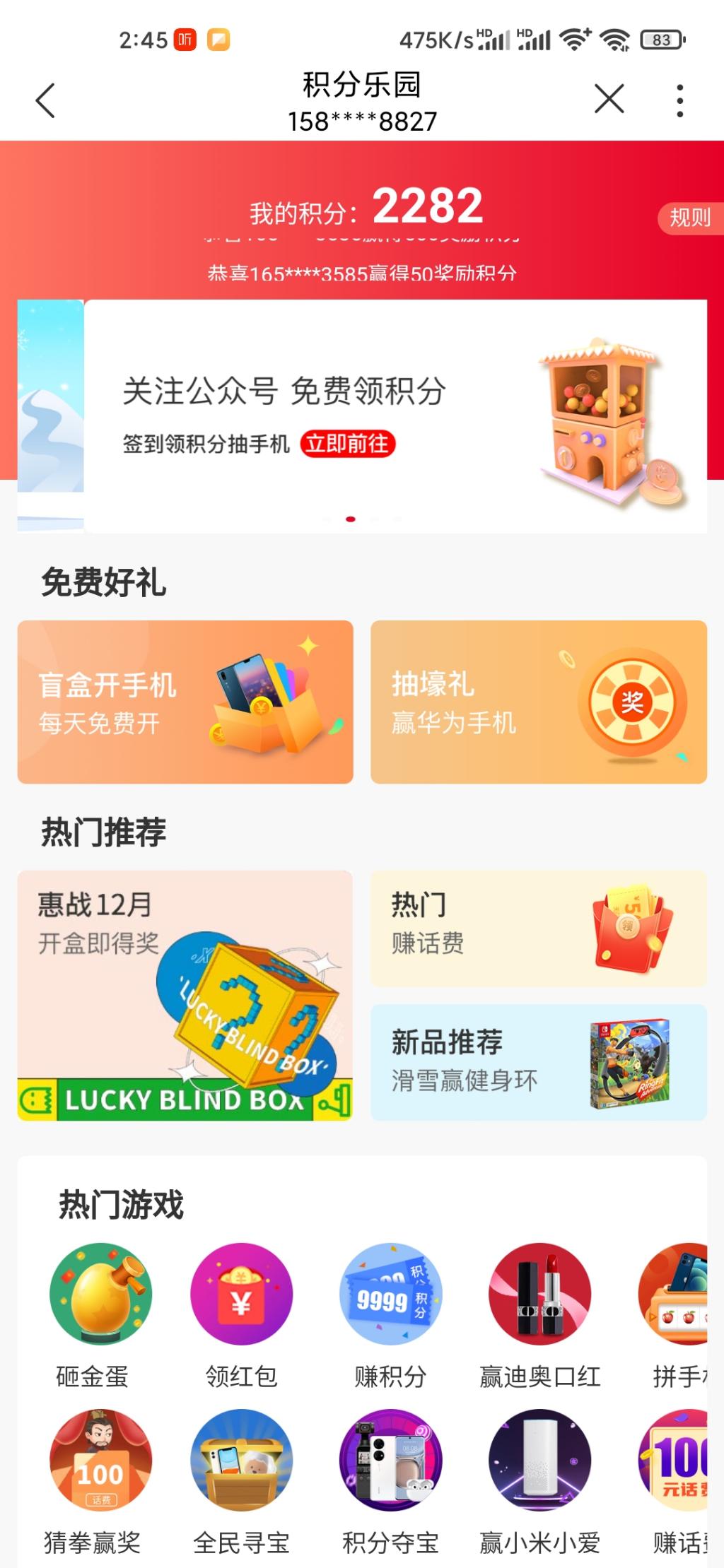Open the 领红包 game
The width and height of the screenshot is (724, 1568).
241,1294
